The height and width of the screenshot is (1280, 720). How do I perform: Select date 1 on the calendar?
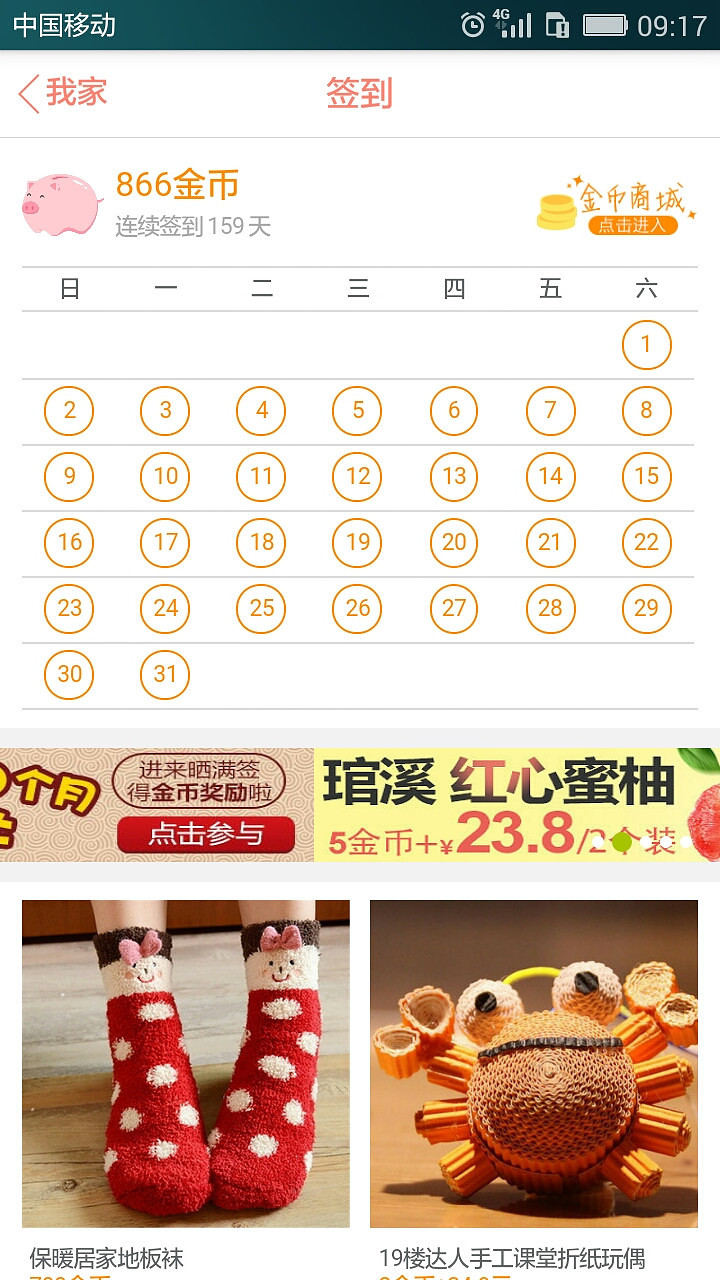[646, 343]
